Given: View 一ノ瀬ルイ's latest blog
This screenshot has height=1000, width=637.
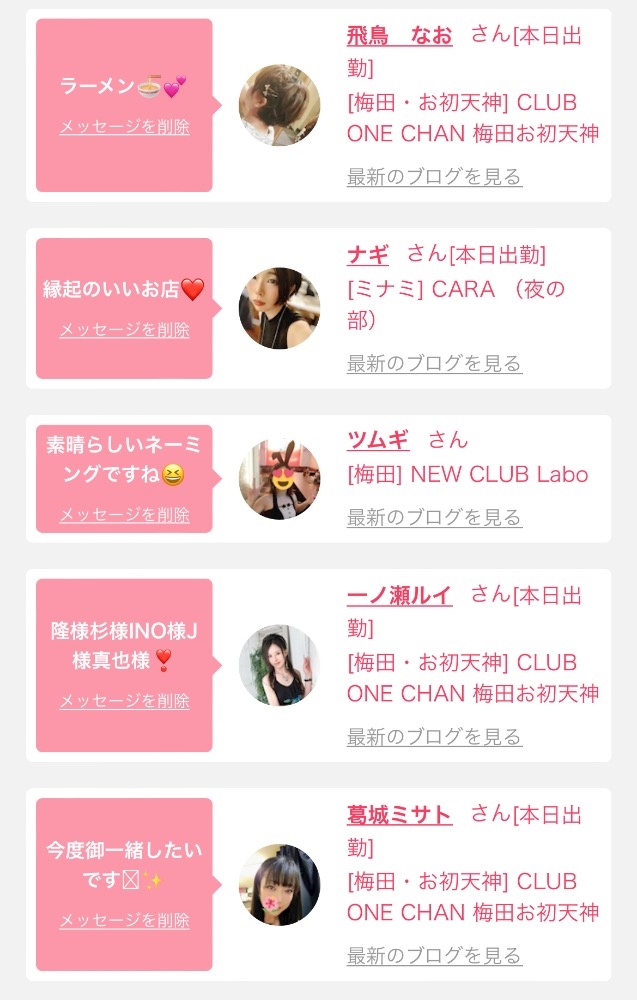Looking at the screenshot, I should coord(434,737).
